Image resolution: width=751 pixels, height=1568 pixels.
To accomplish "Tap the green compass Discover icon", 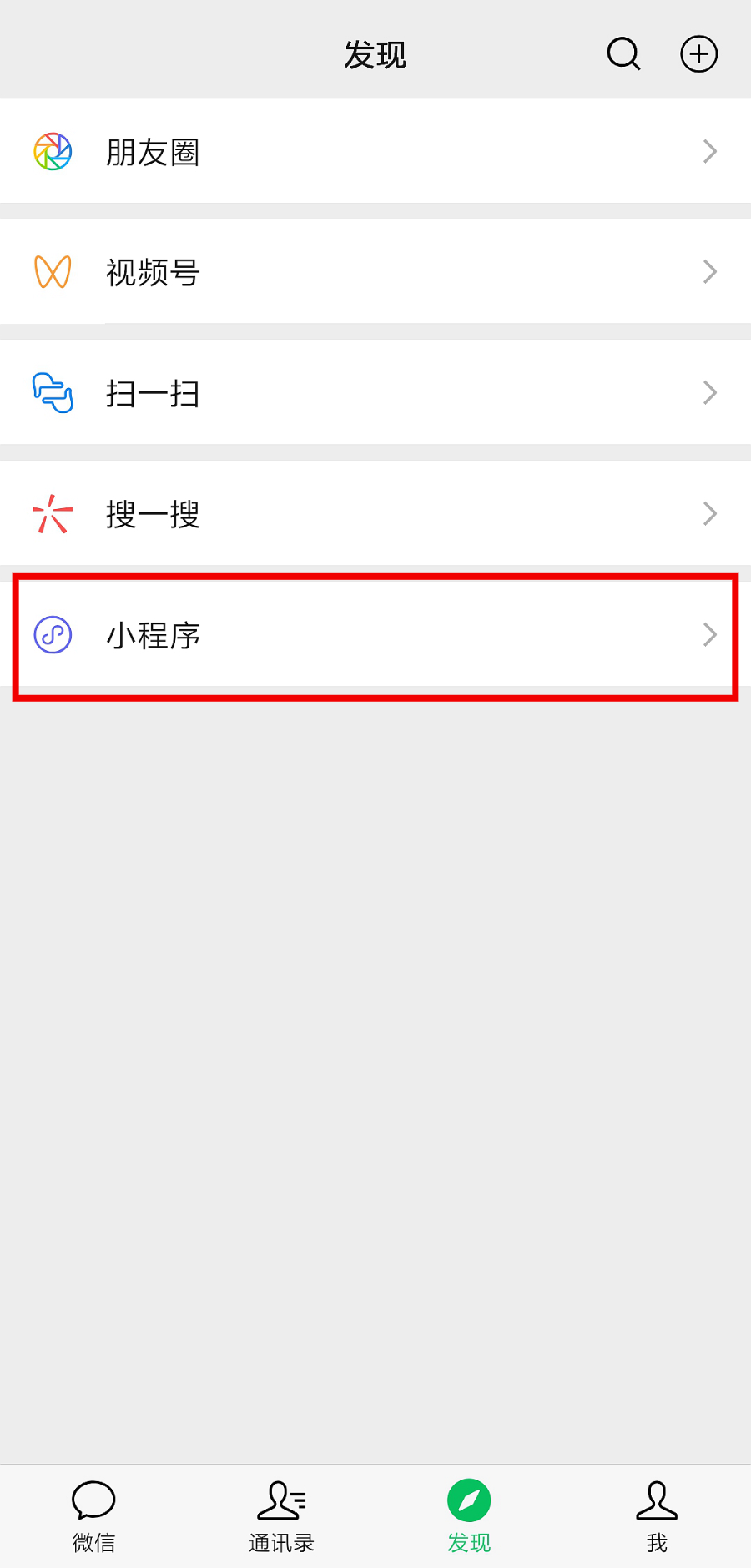I will point(469,1500).
